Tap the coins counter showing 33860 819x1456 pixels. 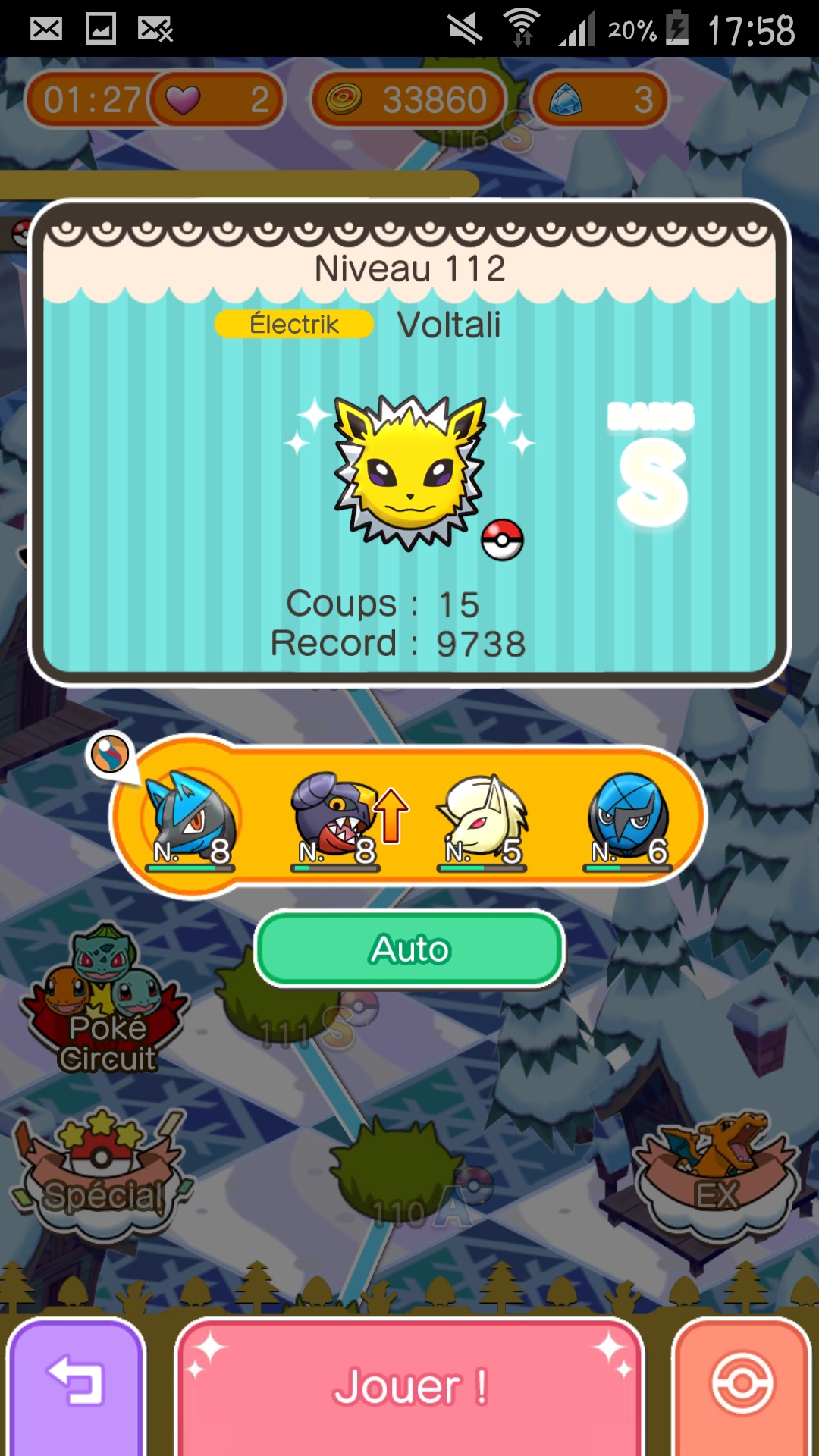pyautogui.click(x=409, y=99)
